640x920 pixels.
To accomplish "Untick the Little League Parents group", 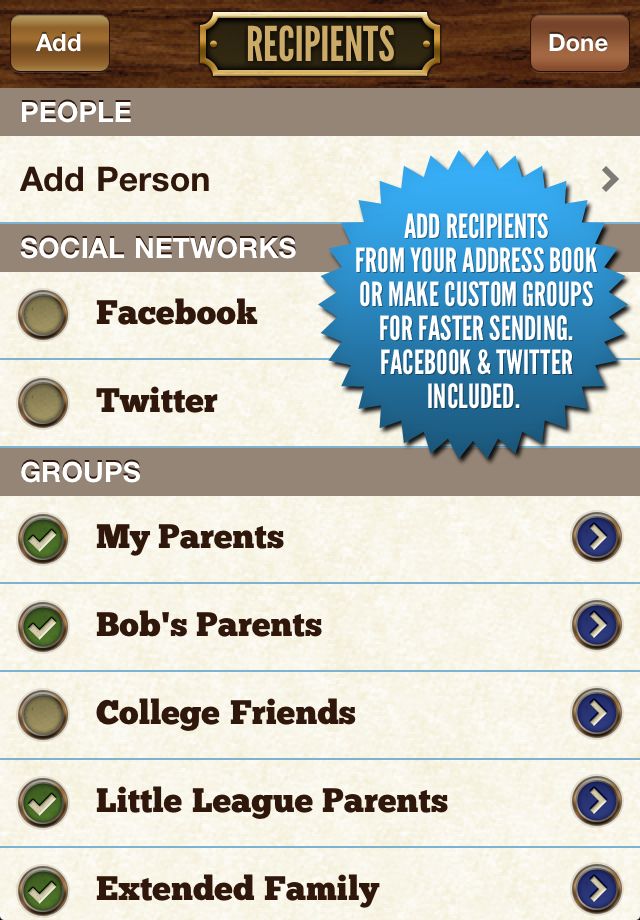I will [x=43, y=803].
